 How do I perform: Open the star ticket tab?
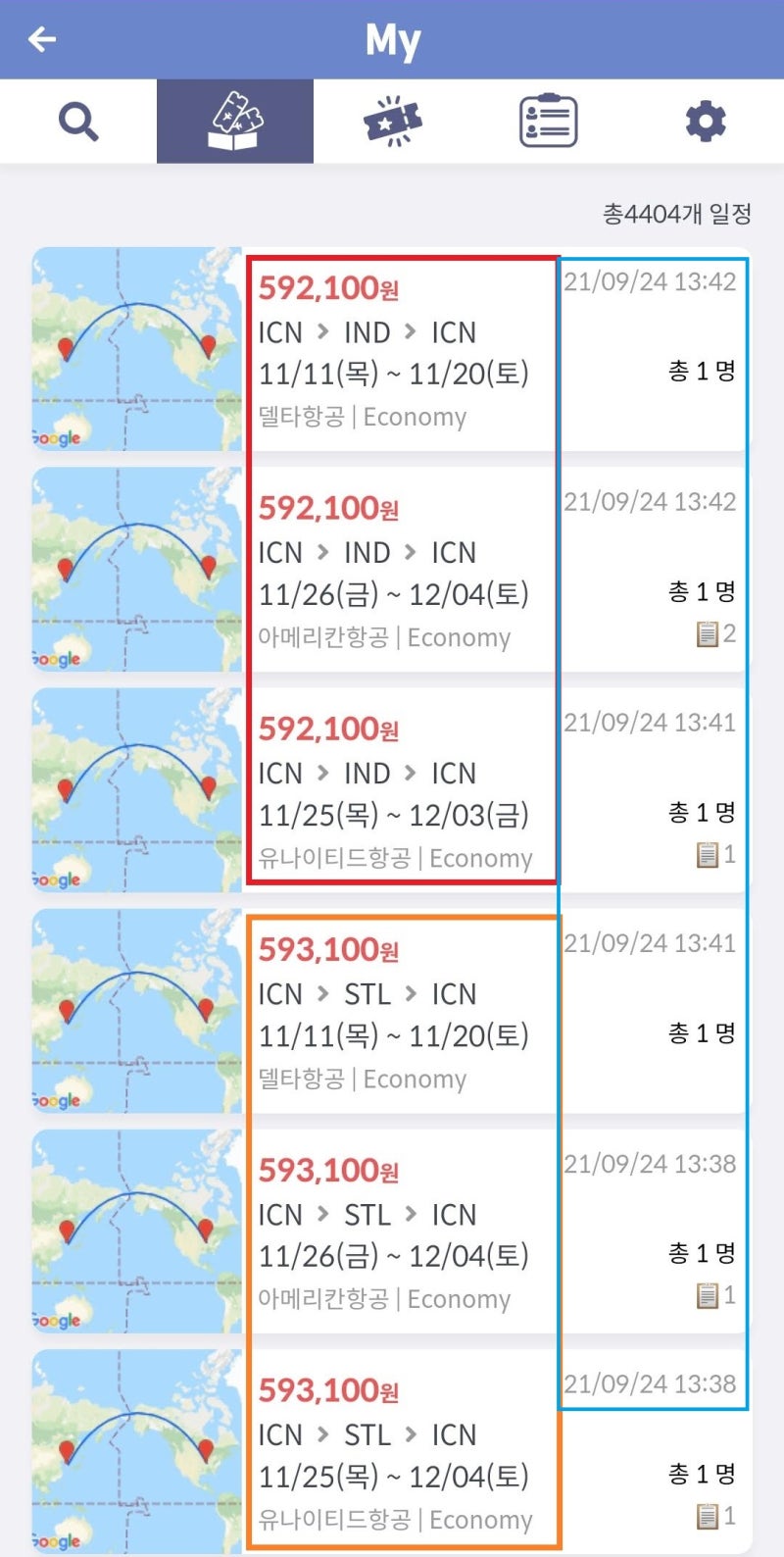click(392, 122)
